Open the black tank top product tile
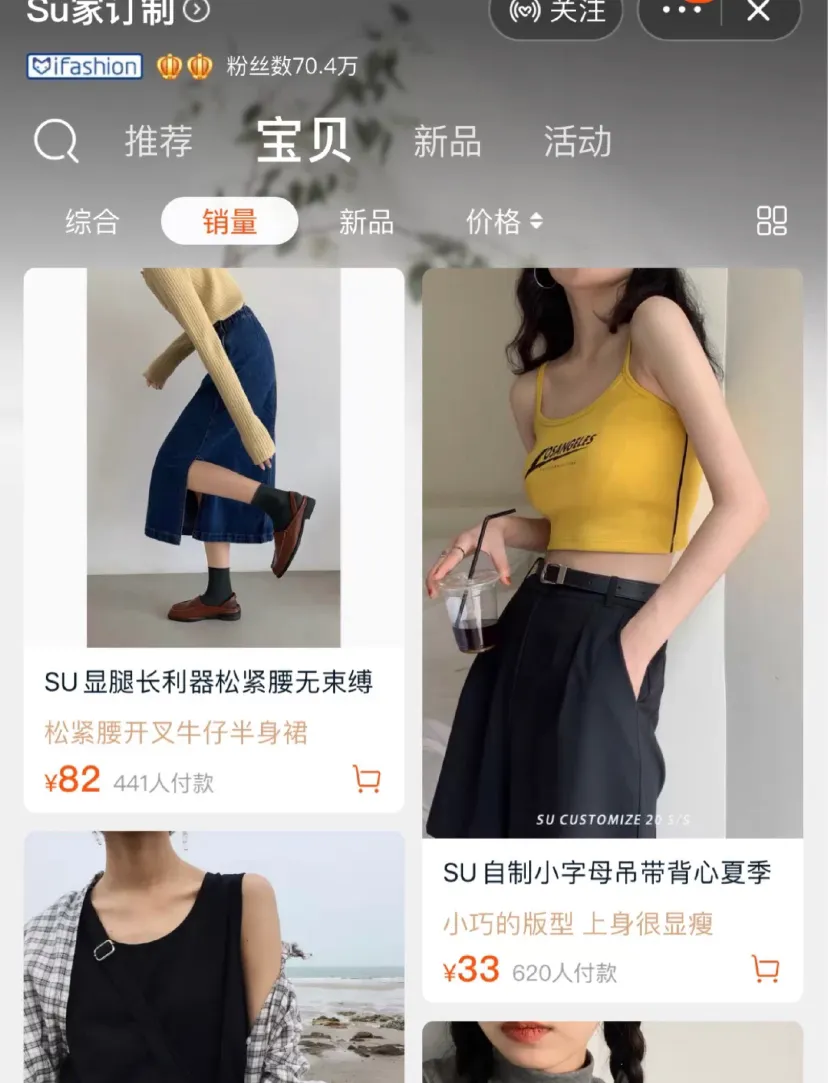 click(213, 960)
